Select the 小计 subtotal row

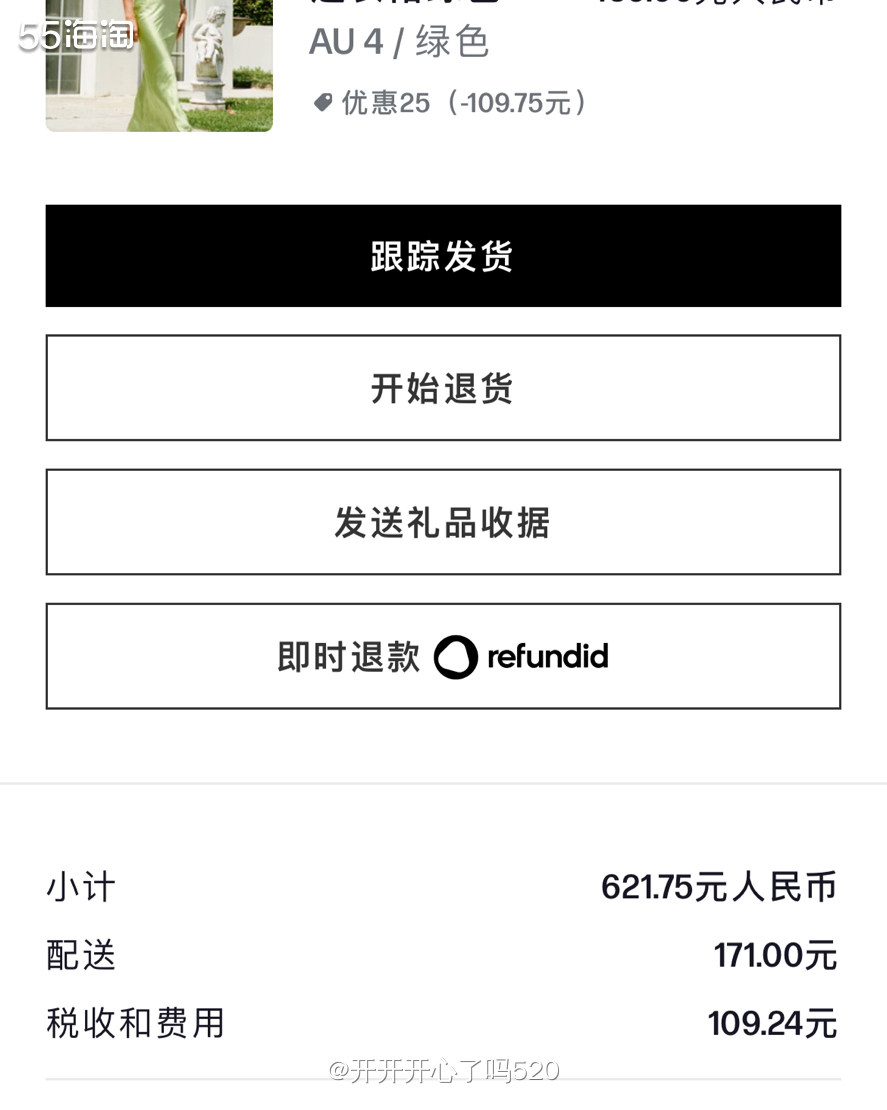point(80,886)
